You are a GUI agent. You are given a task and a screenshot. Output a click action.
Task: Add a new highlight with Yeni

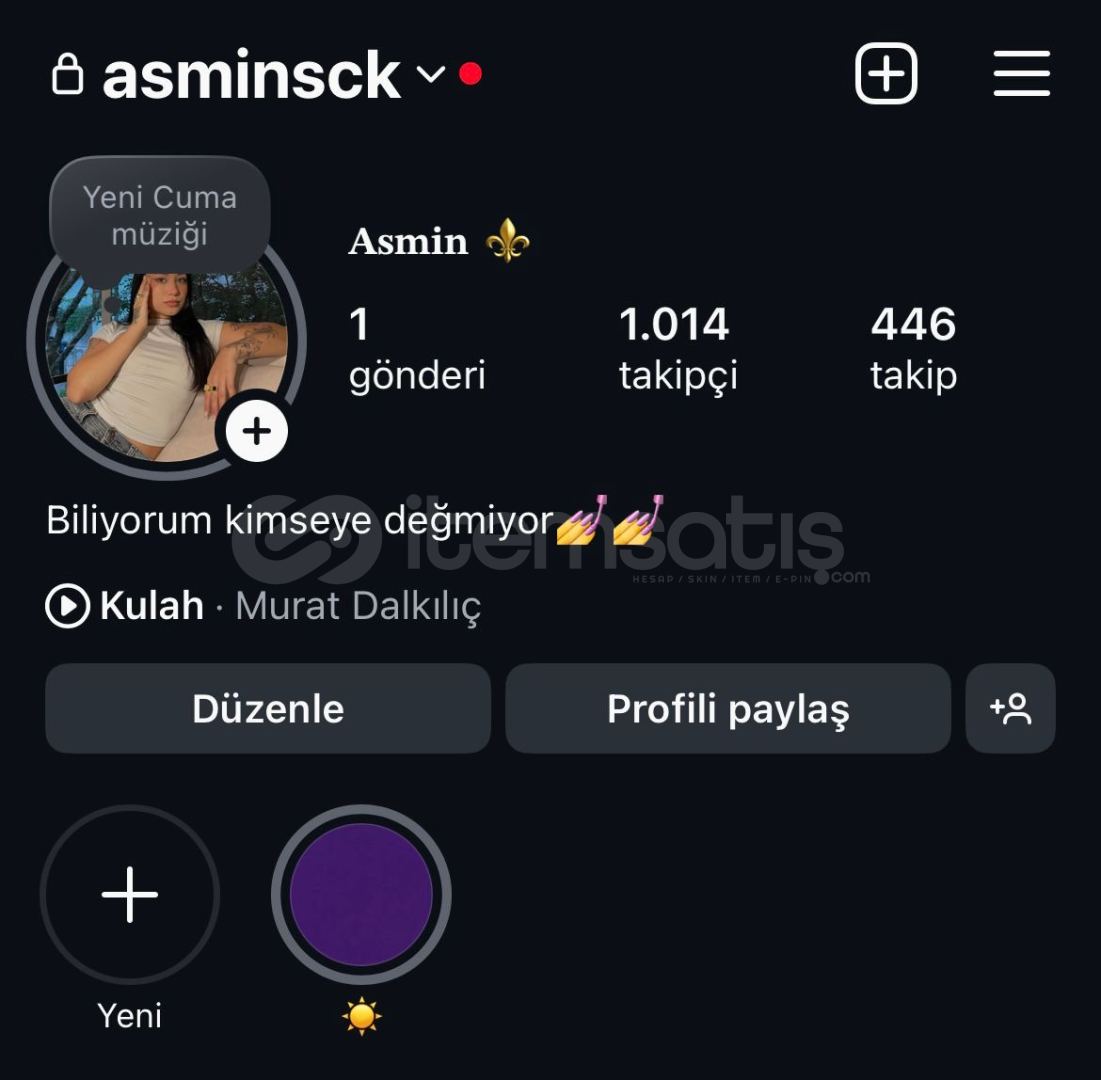[130, 895]
